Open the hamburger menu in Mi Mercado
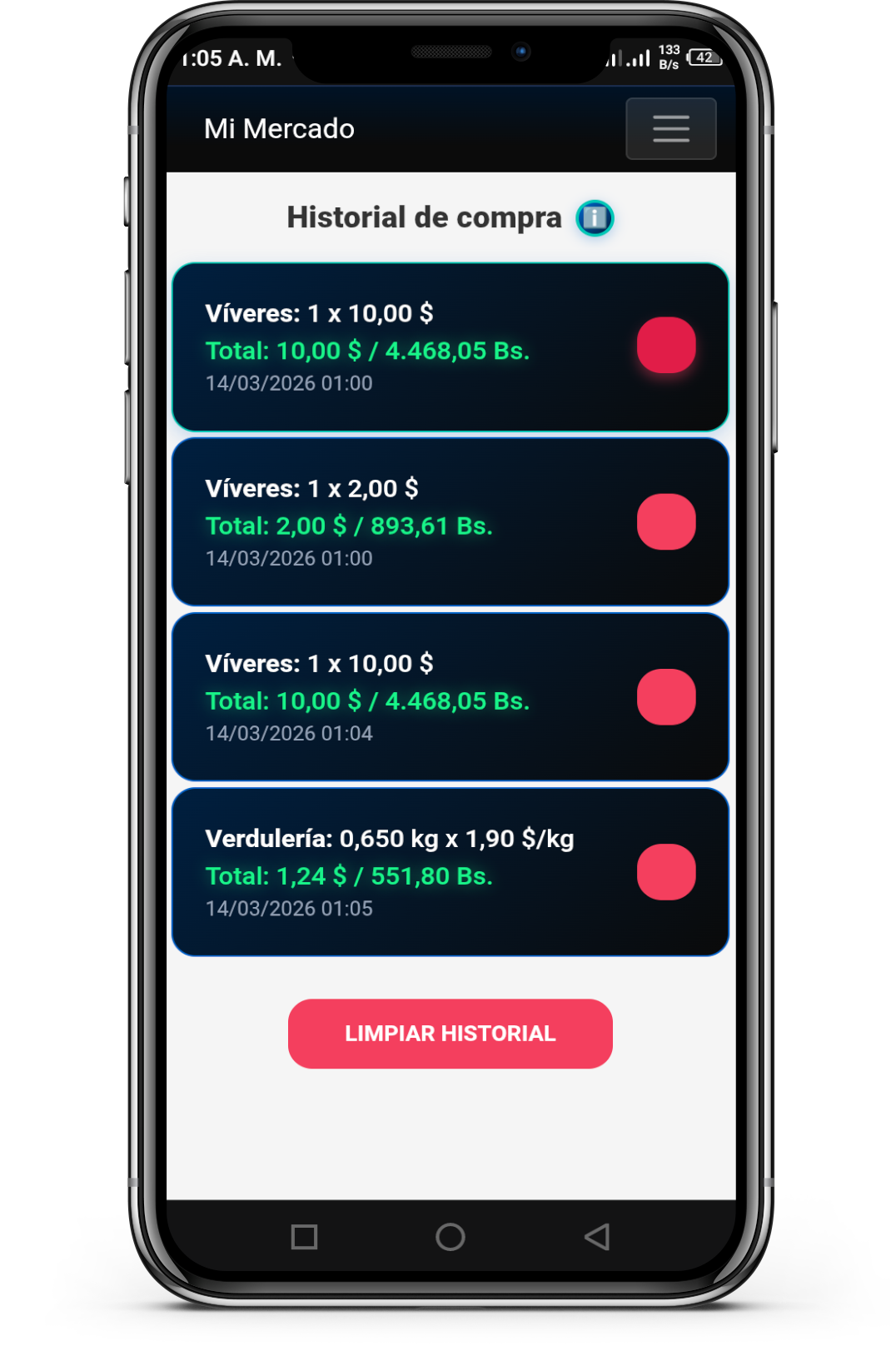This screenshot has height=1356, width=896. (670, 128)
